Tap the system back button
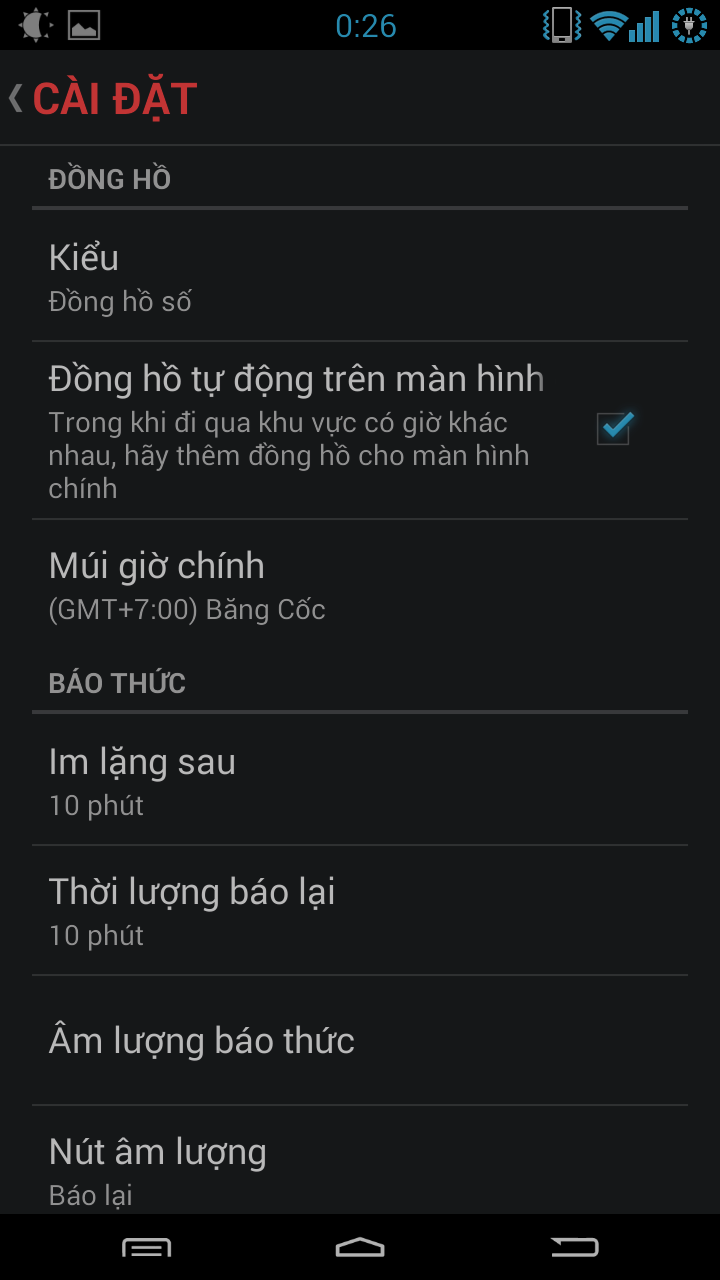This screenshot has height=1280, width=720. coord(574,1247)
